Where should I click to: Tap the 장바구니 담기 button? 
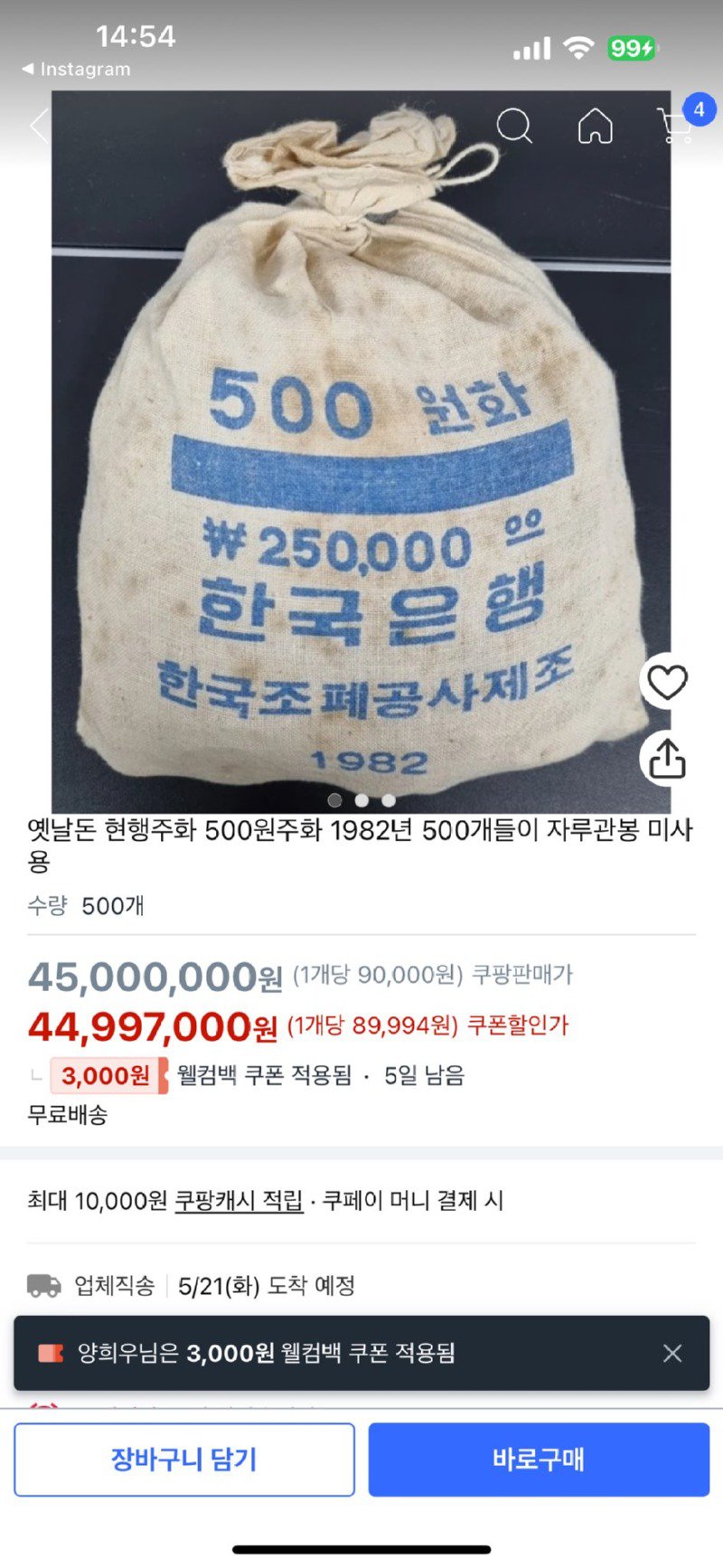184,1459
